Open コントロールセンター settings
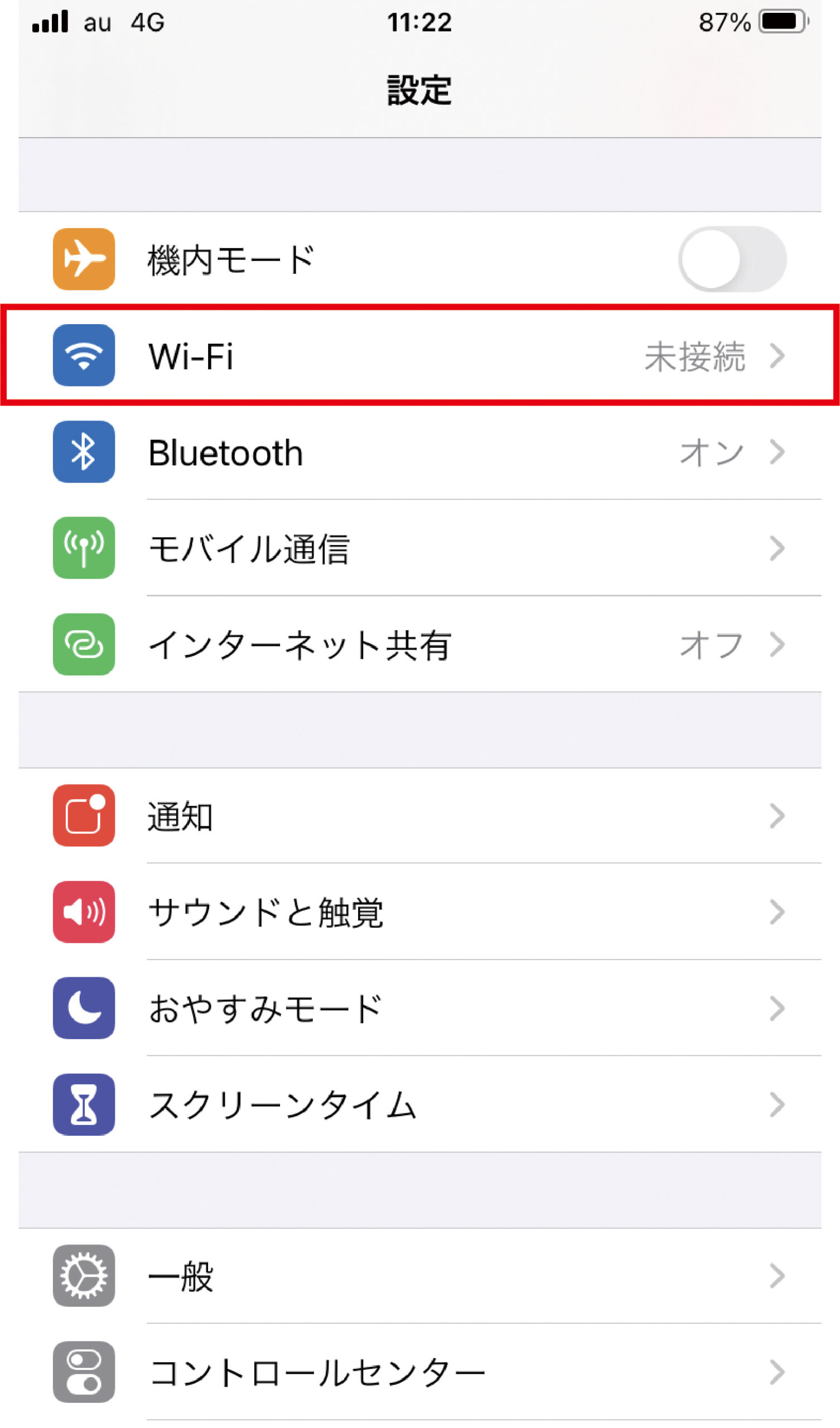This screenshot has width=840, height=1428. tap(420, 1372)
